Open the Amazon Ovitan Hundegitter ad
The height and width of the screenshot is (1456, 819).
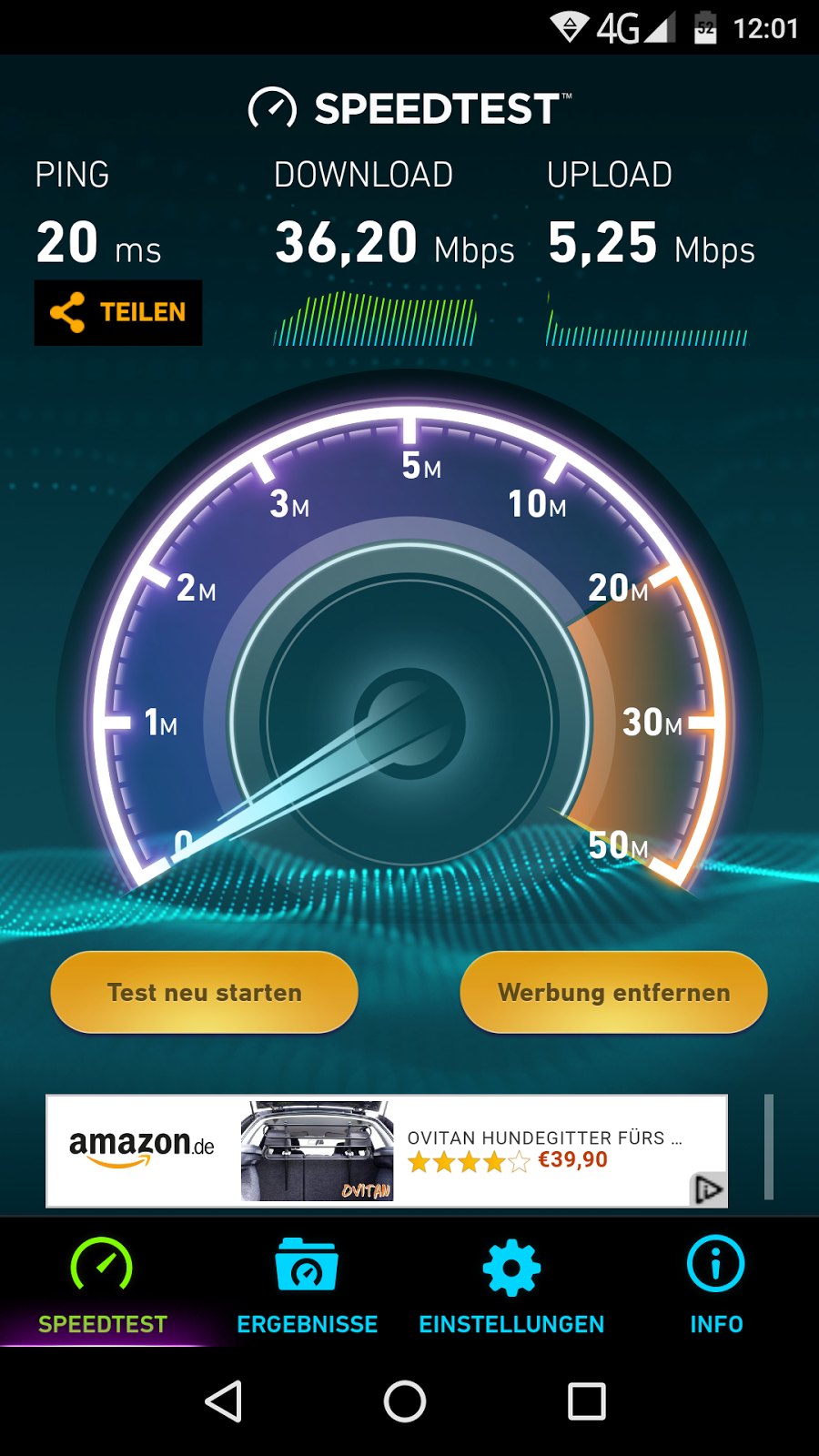pos(386,1151)
